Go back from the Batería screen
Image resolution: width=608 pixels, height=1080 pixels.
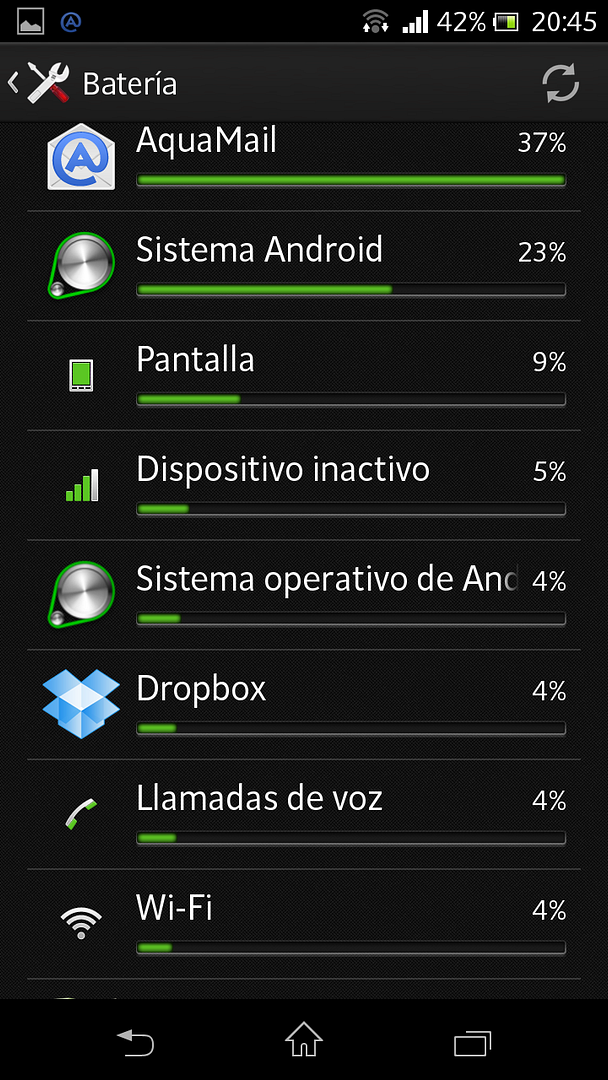coord(40,83)
